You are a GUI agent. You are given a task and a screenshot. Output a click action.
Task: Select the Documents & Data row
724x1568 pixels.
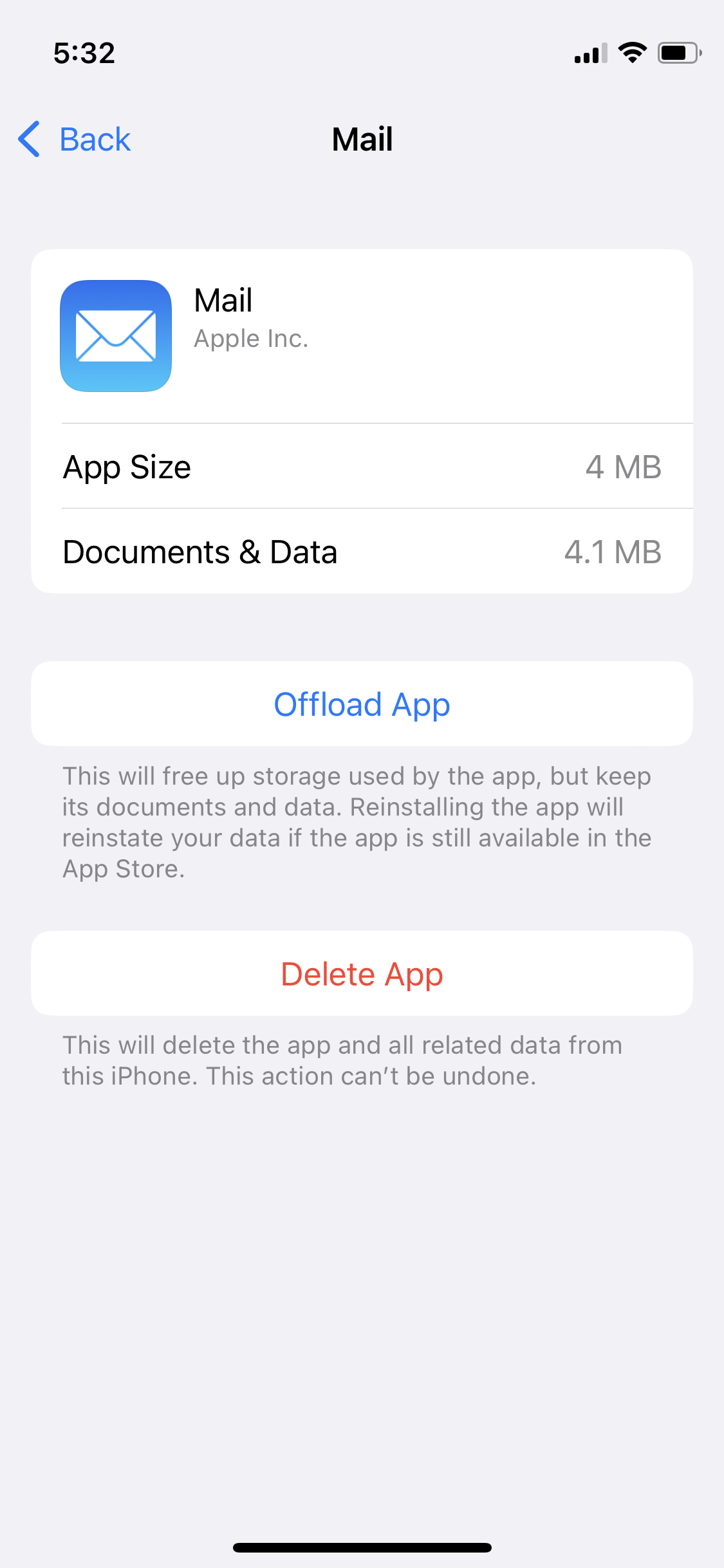(362, 551)
